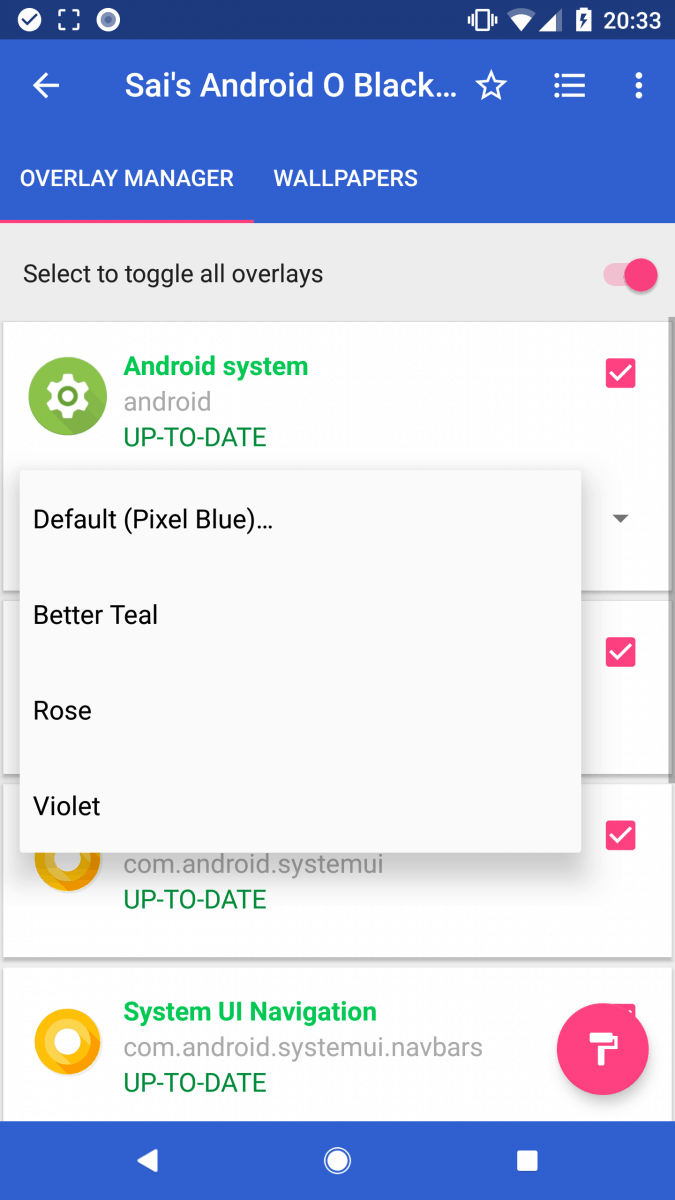Viewport: 675px width, 1200px height.
Task: Open recent apps from the navigation bar
Action: pyautogui.click(x=527, y=1160)
